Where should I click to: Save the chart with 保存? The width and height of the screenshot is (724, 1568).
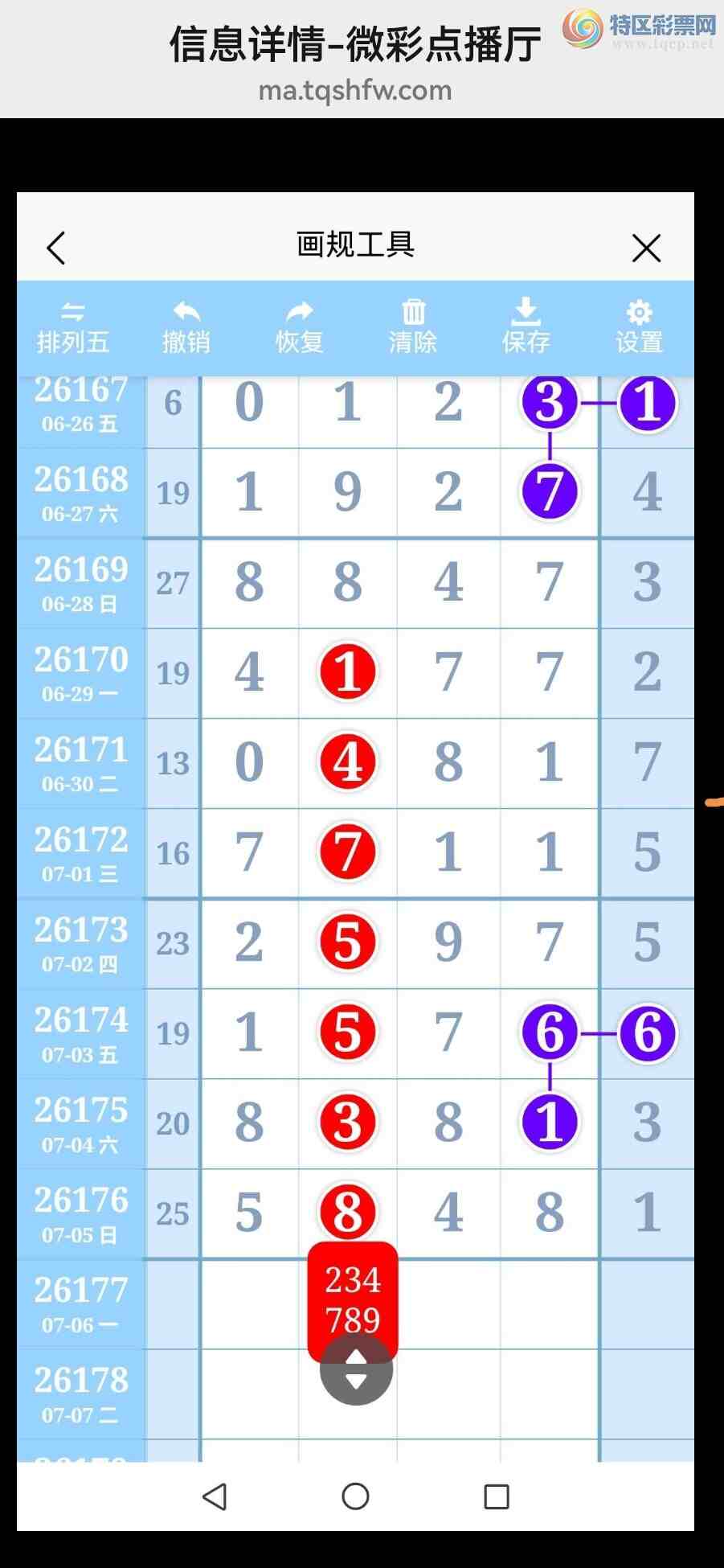point(526,328)
